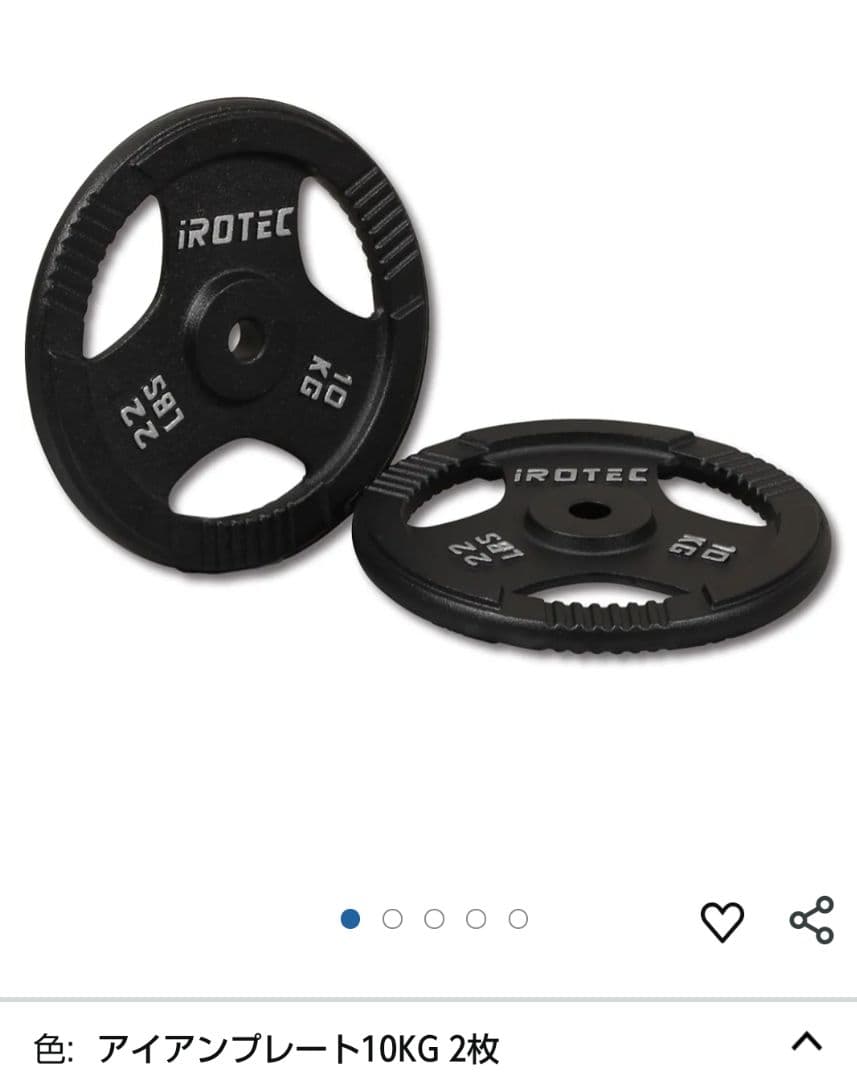Add this item to the wish list
Image resolution: width=857 pixels, height=1080 pixels.
pos(722,921)
